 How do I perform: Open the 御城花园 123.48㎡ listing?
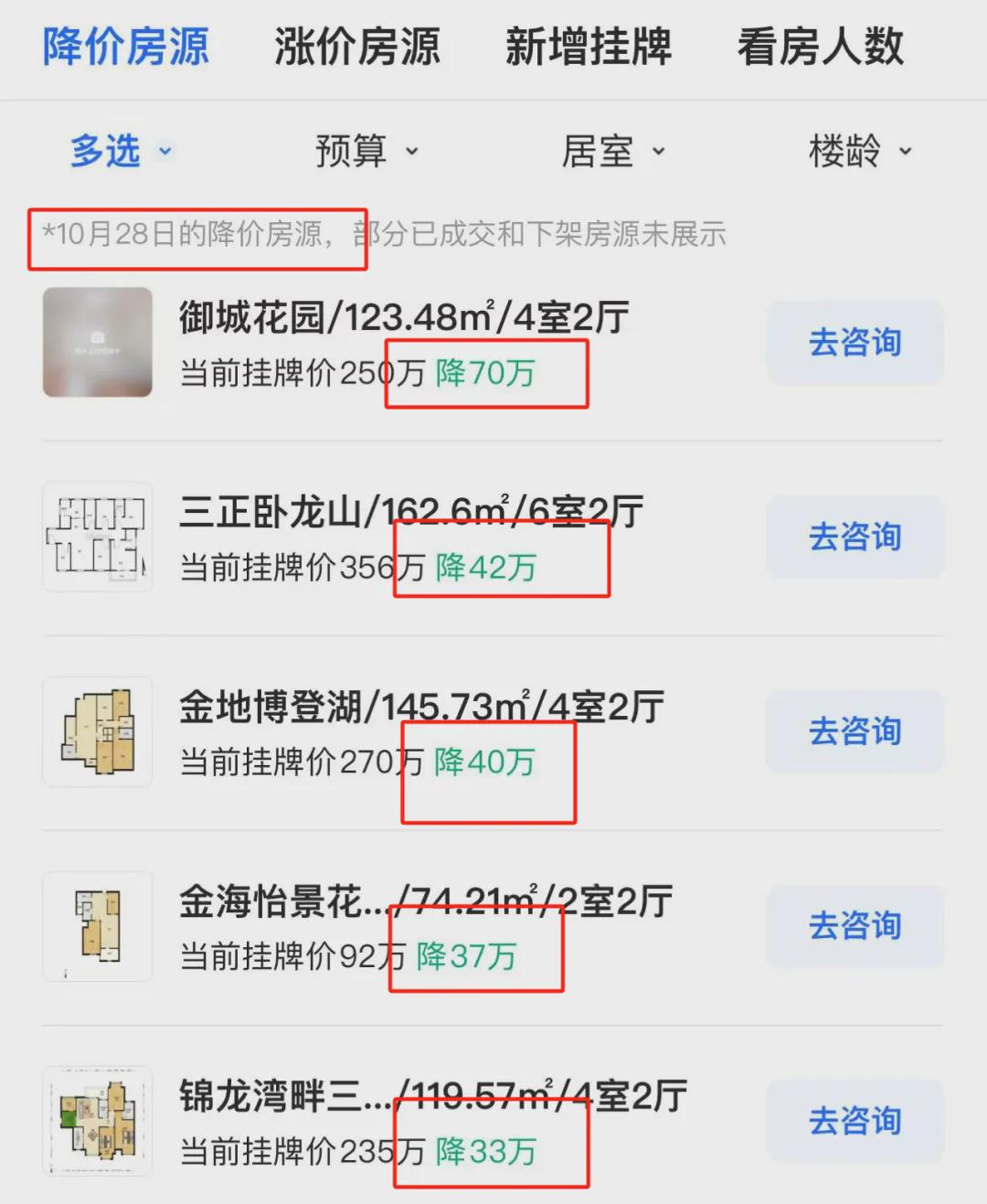click(402, 318)
